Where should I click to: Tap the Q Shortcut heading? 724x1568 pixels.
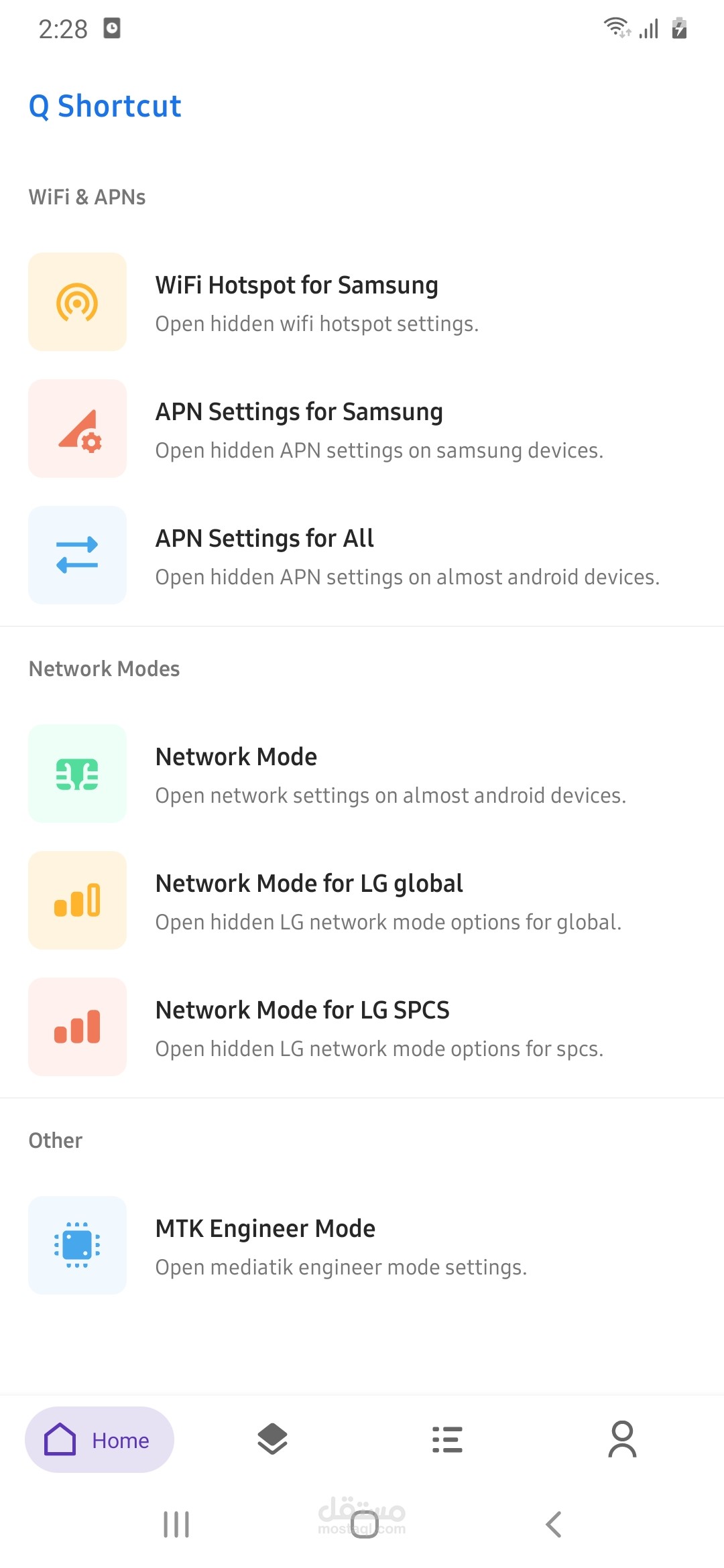(x=105, y=106)
